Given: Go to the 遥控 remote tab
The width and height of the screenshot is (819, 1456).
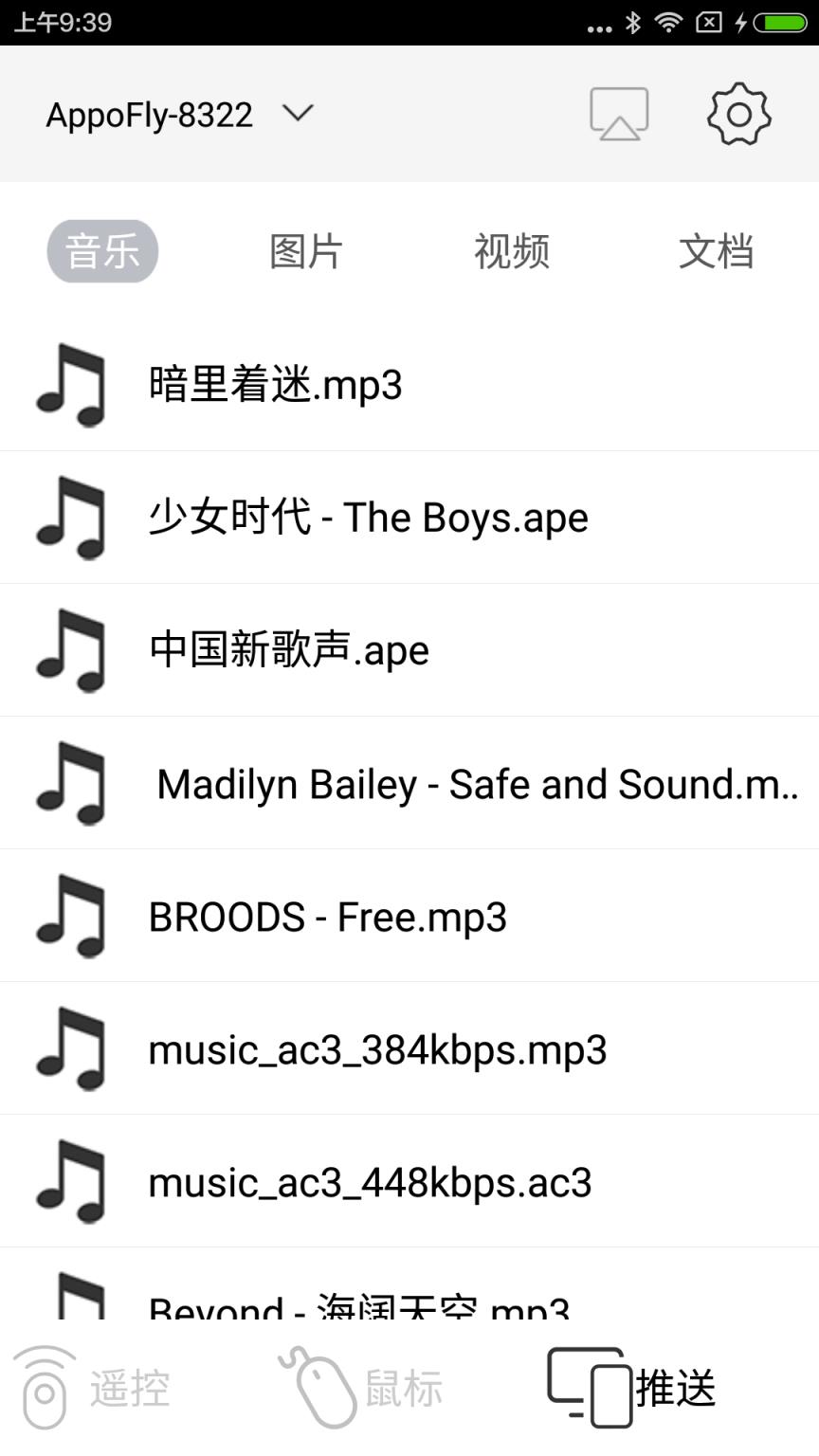Looking at the screenshot, I should click(92, 1388).
